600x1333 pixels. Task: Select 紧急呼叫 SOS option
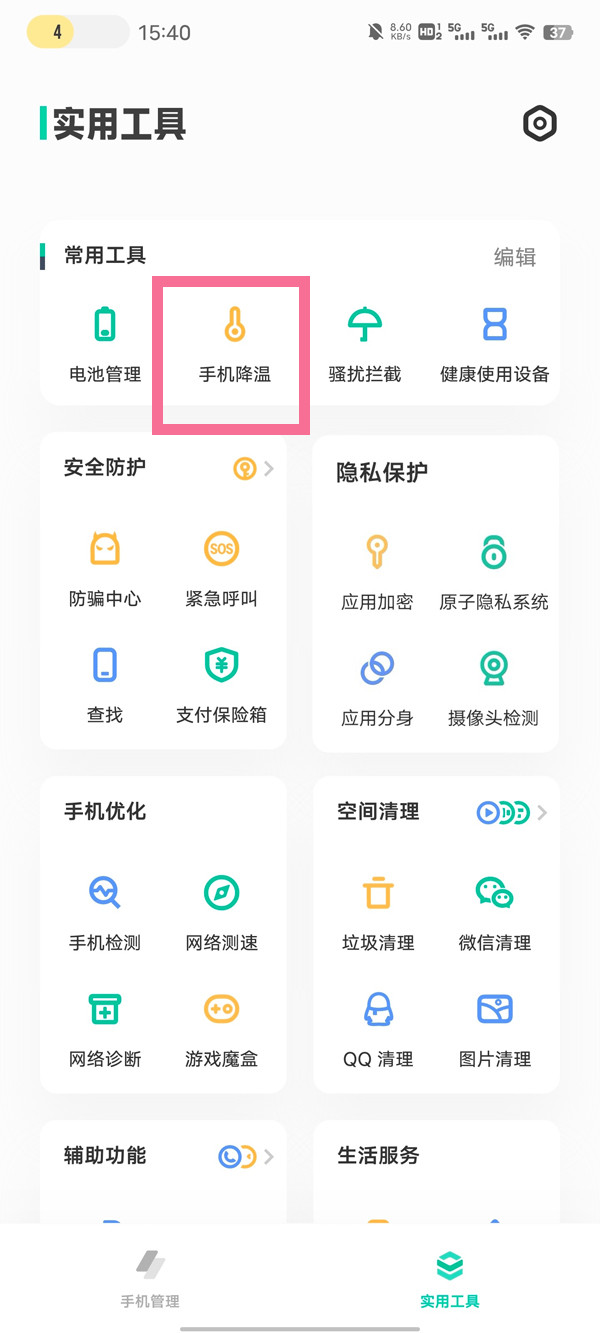click(222, 569)
